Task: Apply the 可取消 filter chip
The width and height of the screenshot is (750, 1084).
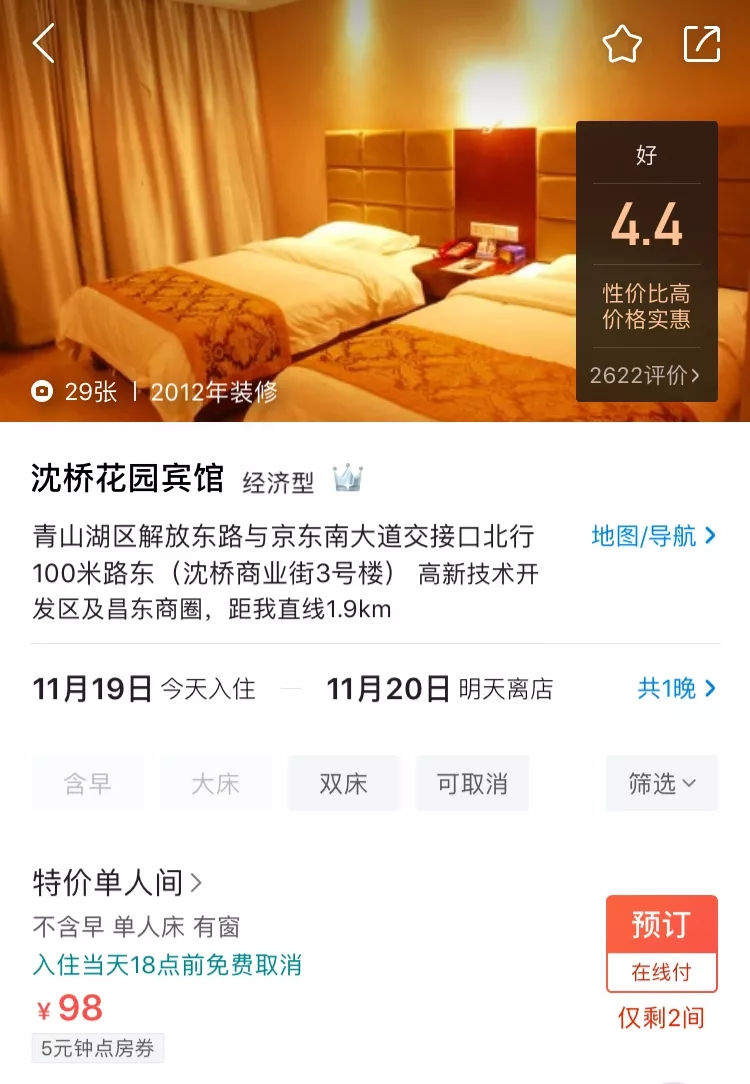Action: [472, 783]
